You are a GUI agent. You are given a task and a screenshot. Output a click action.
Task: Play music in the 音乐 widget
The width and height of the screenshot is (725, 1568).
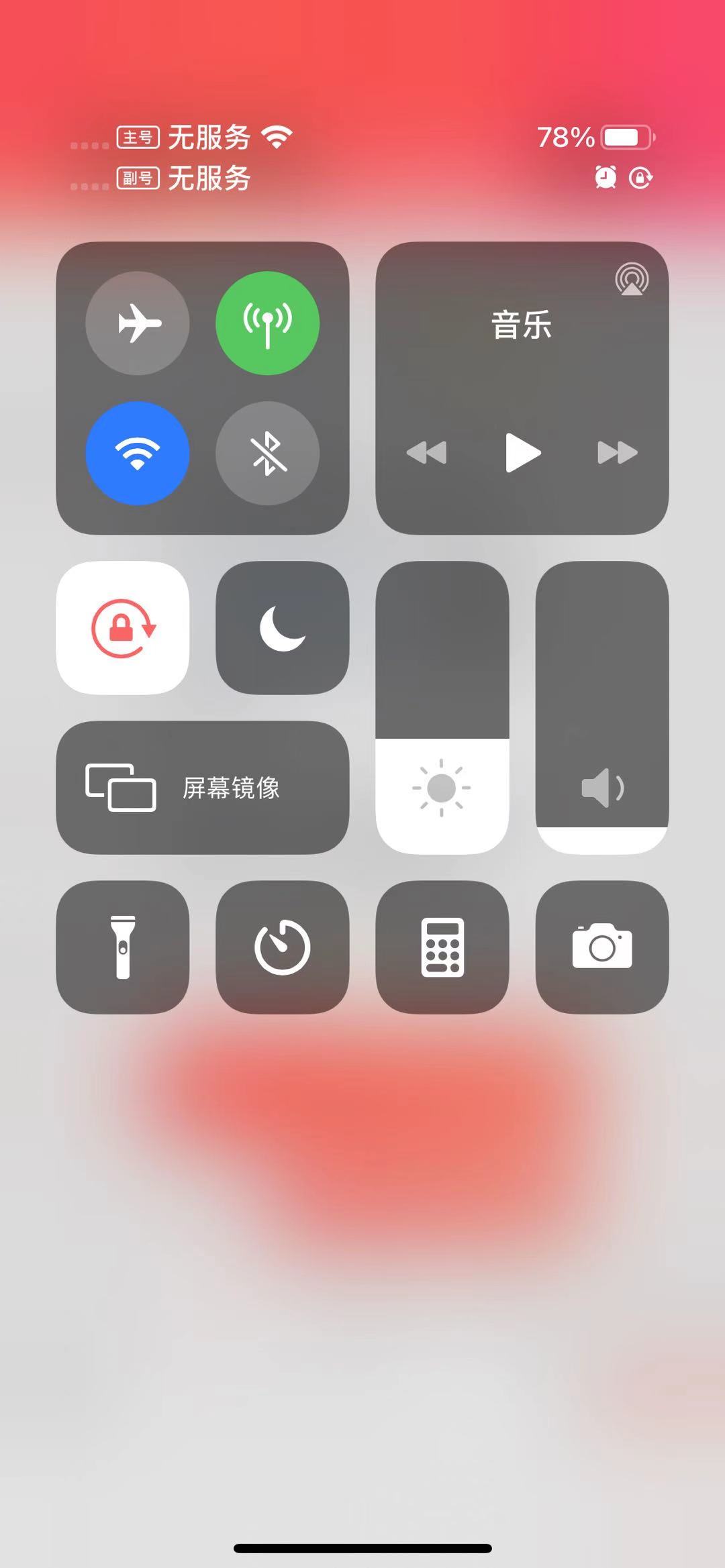coord(522,453)
